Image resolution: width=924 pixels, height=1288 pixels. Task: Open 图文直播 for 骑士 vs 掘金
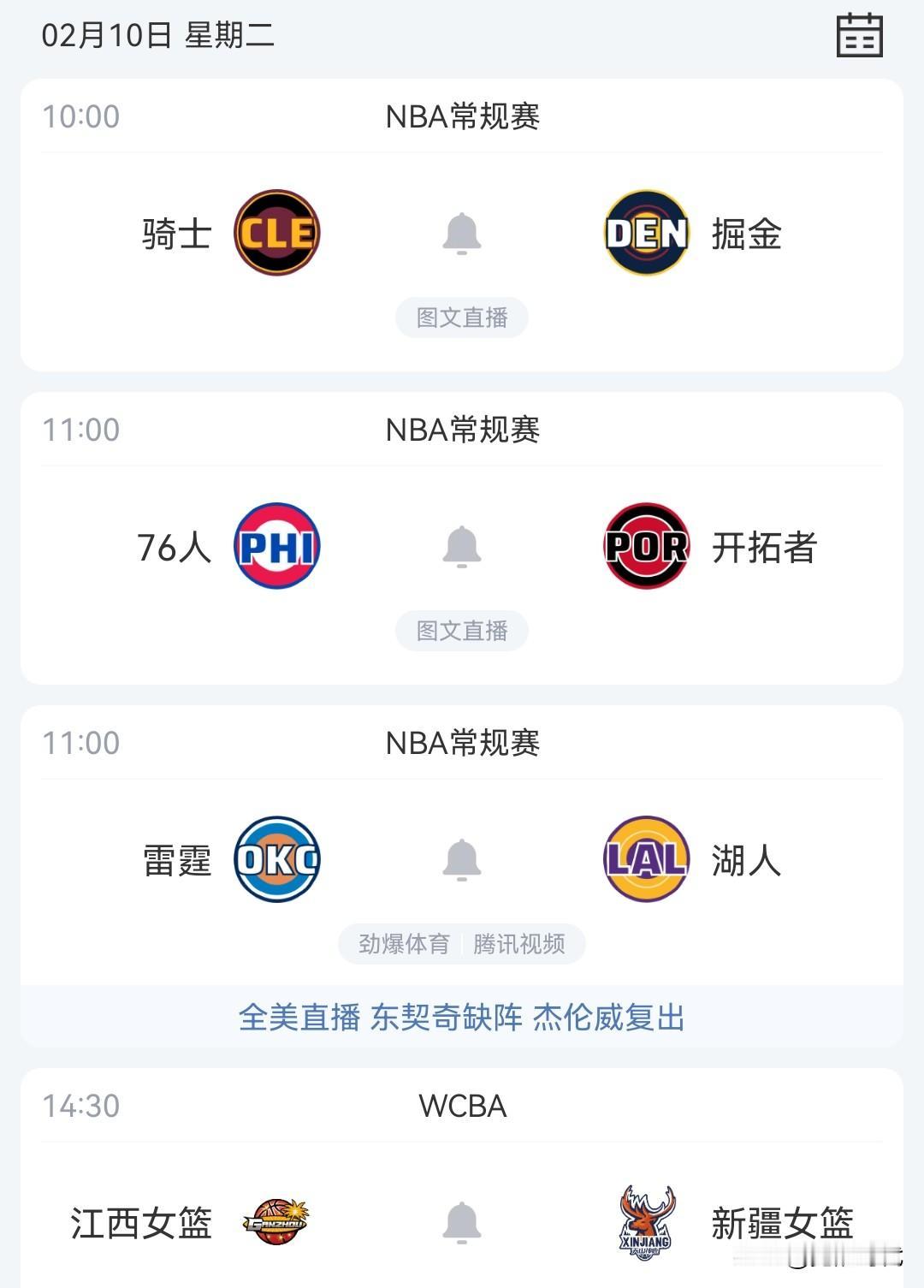click(462, 318)
